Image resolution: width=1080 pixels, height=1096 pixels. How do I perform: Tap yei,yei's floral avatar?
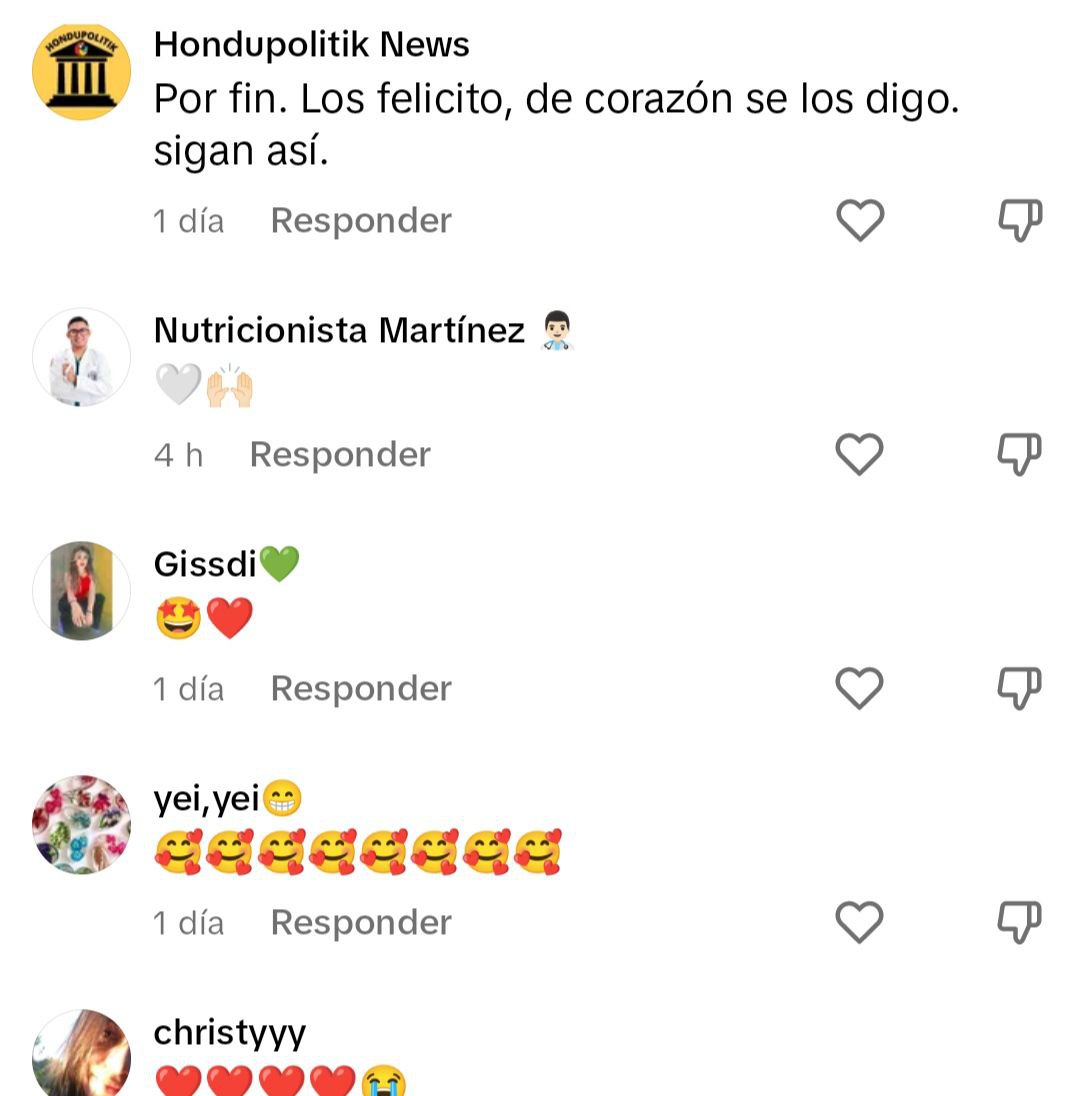pyautogui.click(x=81, y=825)
